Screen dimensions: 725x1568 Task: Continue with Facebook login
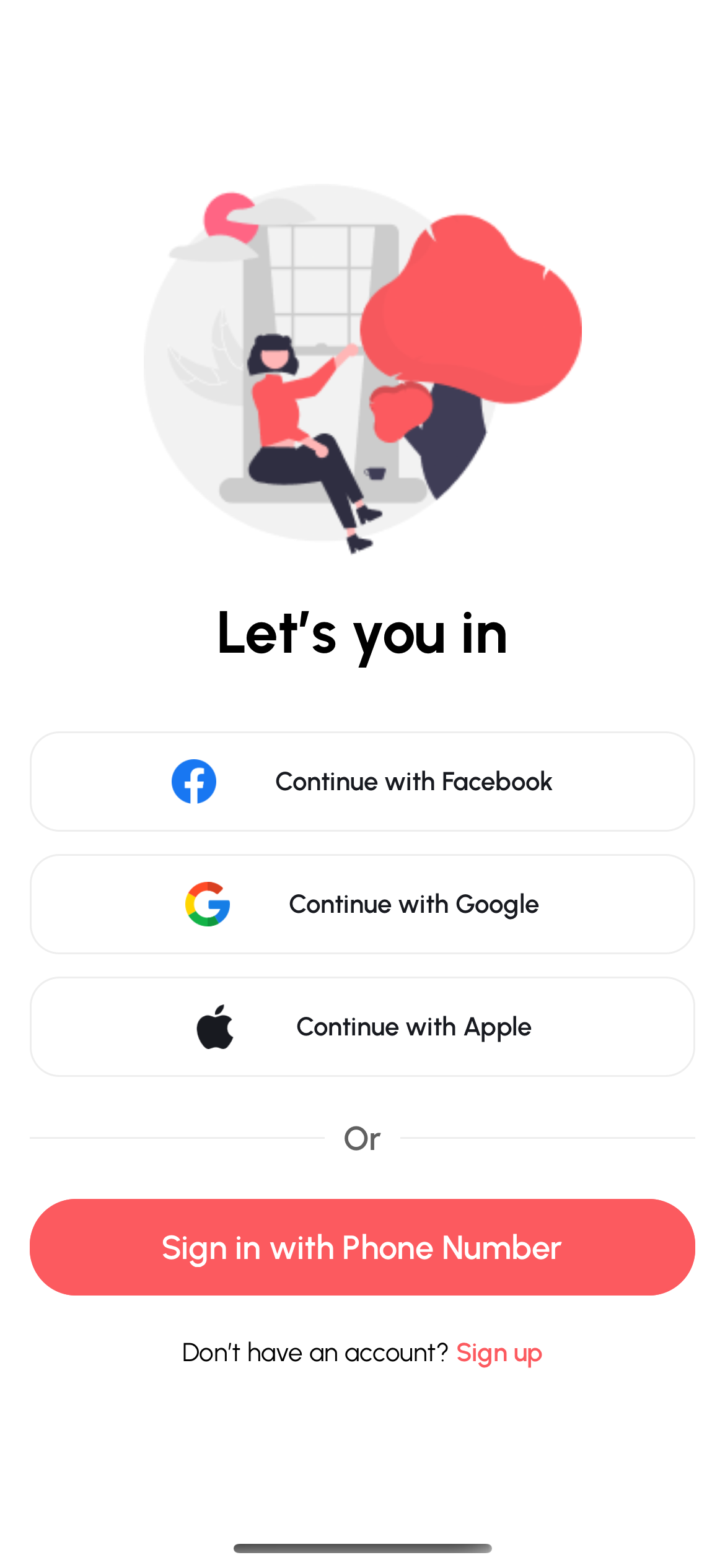pos(362,782)
